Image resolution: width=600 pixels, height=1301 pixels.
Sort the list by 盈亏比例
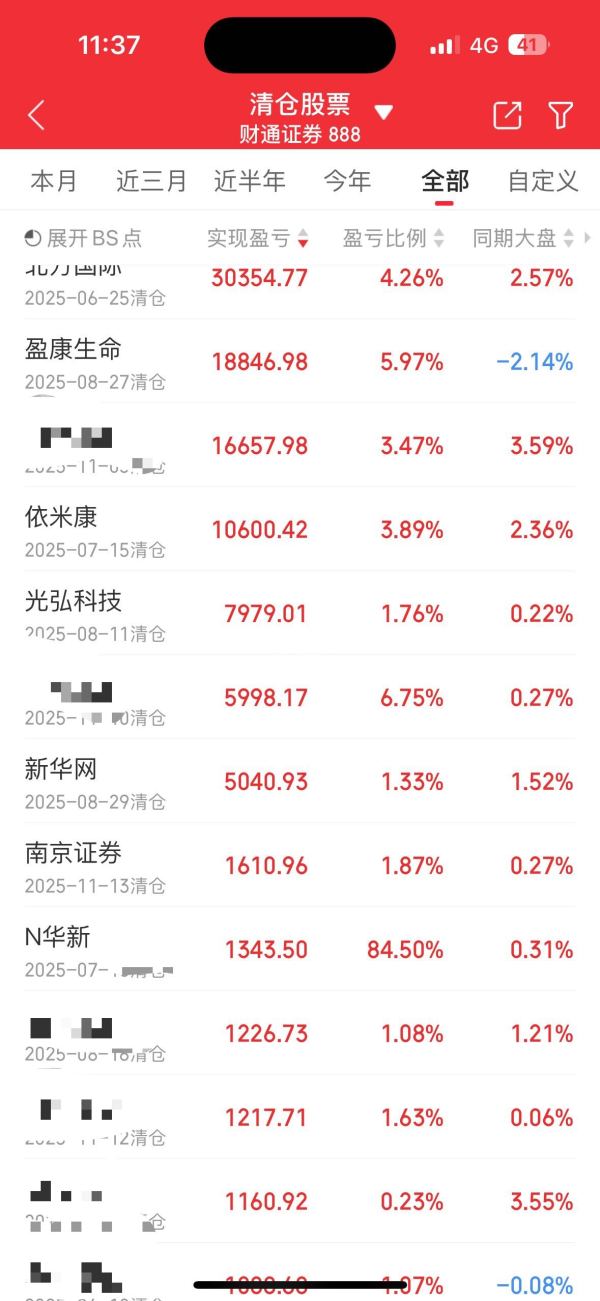coord(393,238)
